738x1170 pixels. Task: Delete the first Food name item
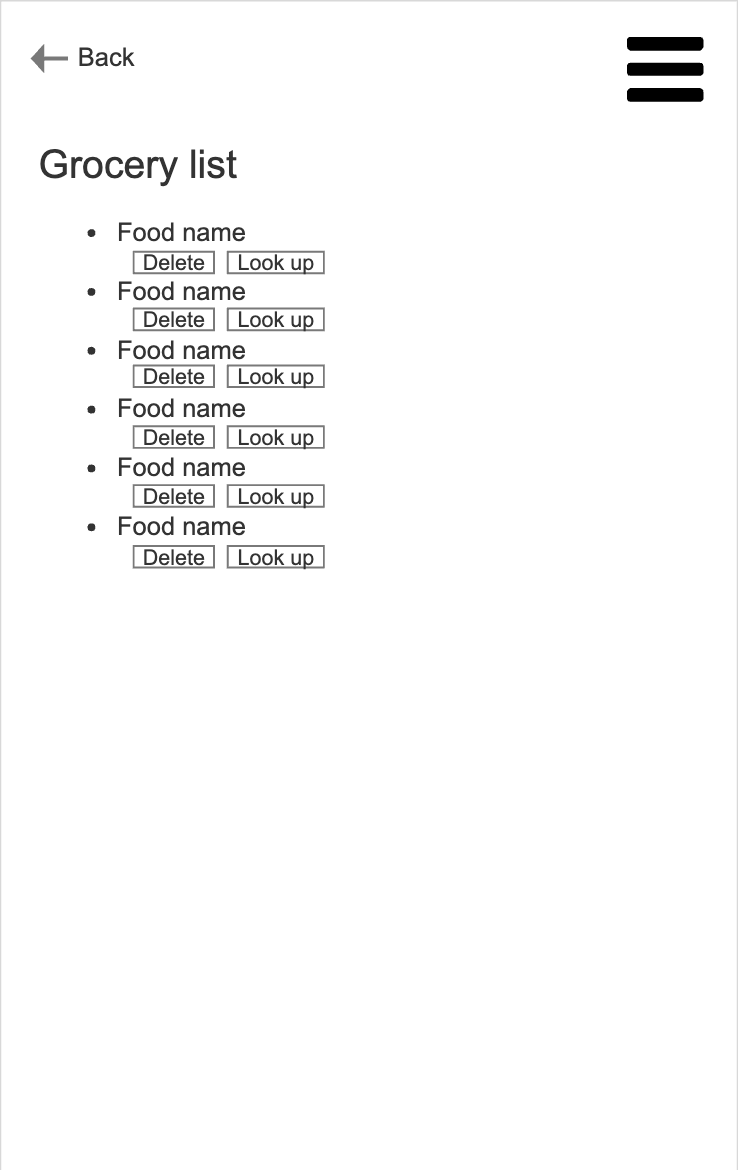174,263
